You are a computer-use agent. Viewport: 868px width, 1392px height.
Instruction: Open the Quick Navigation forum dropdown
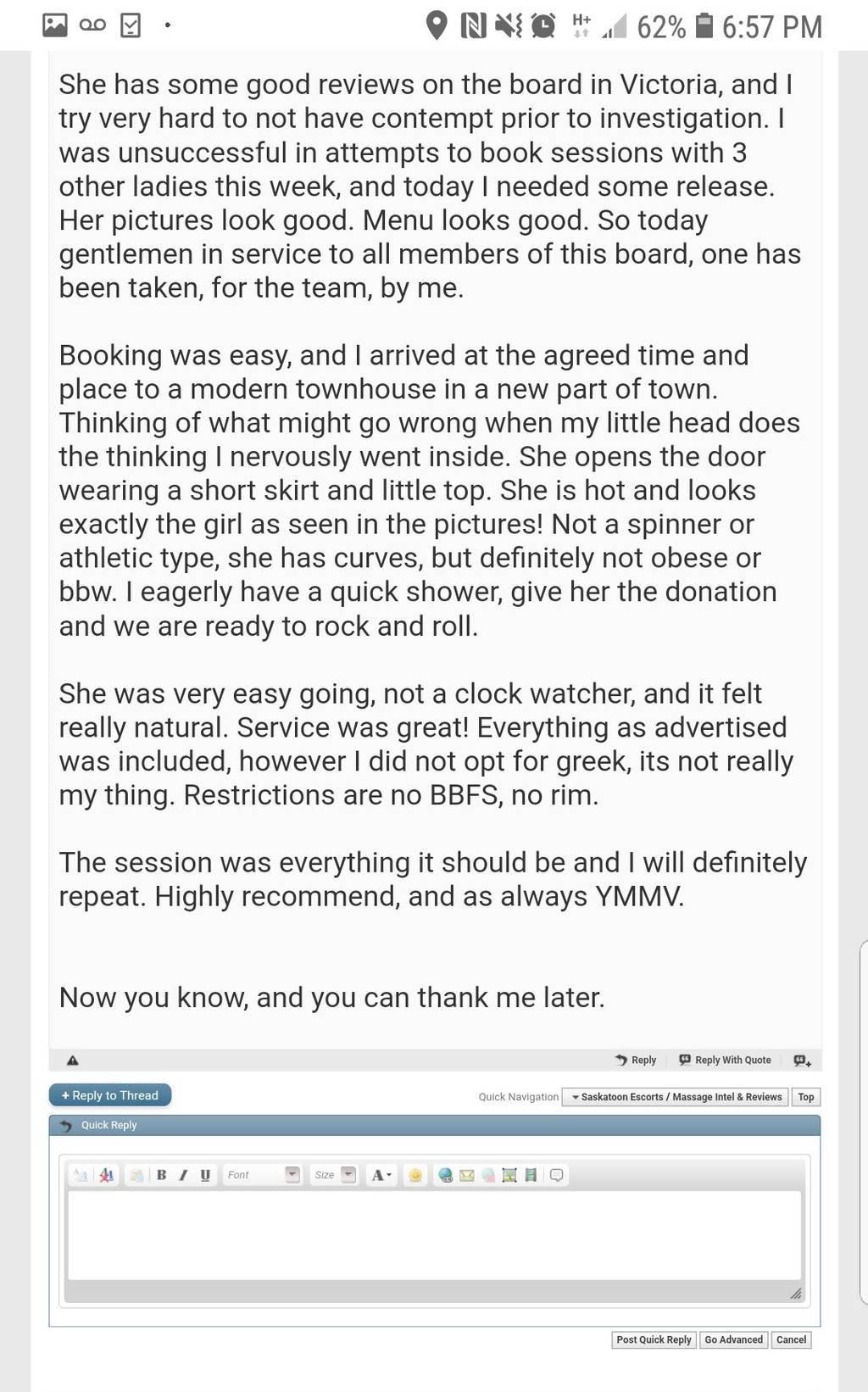675,1097
